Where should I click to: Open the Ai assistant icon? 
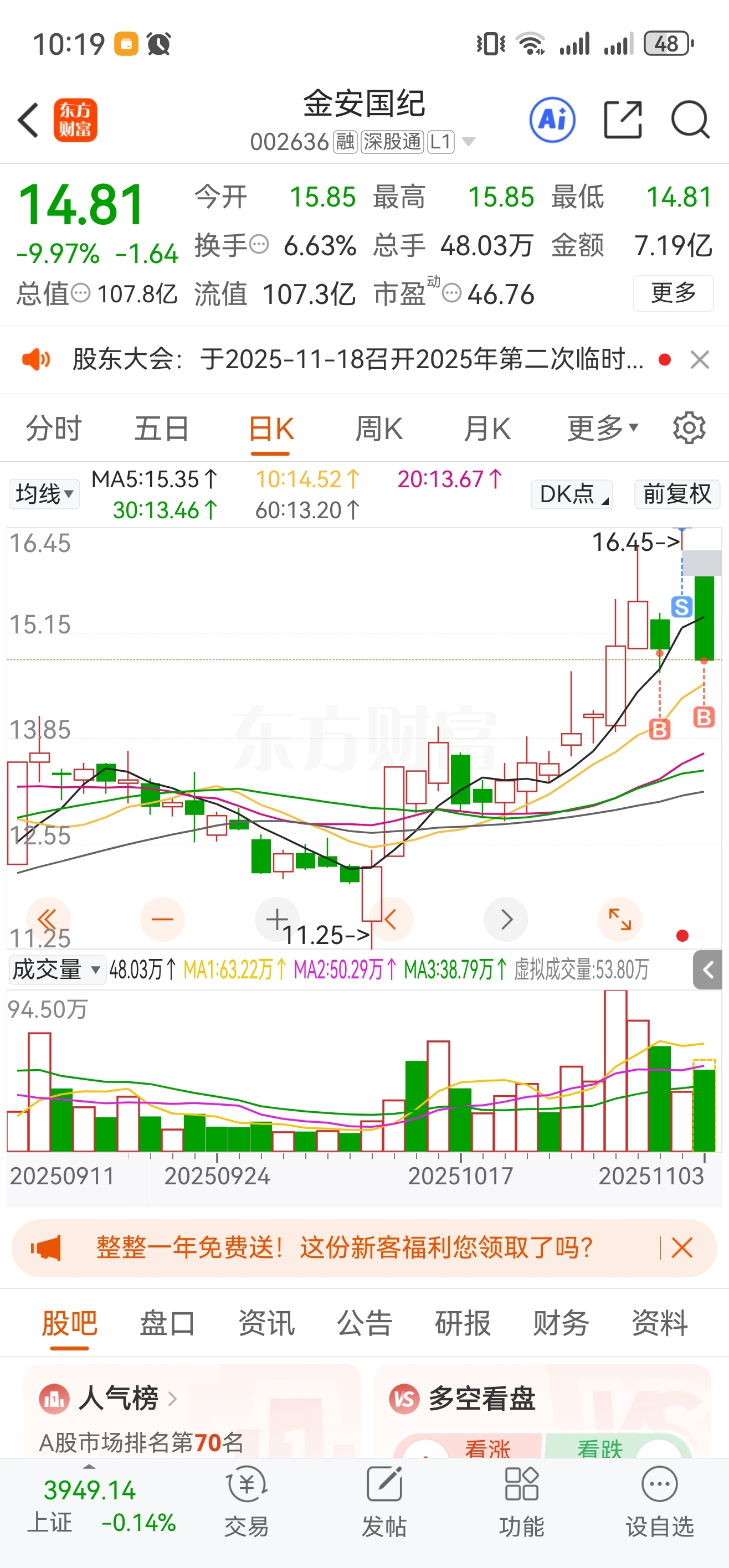coord(552,120)
